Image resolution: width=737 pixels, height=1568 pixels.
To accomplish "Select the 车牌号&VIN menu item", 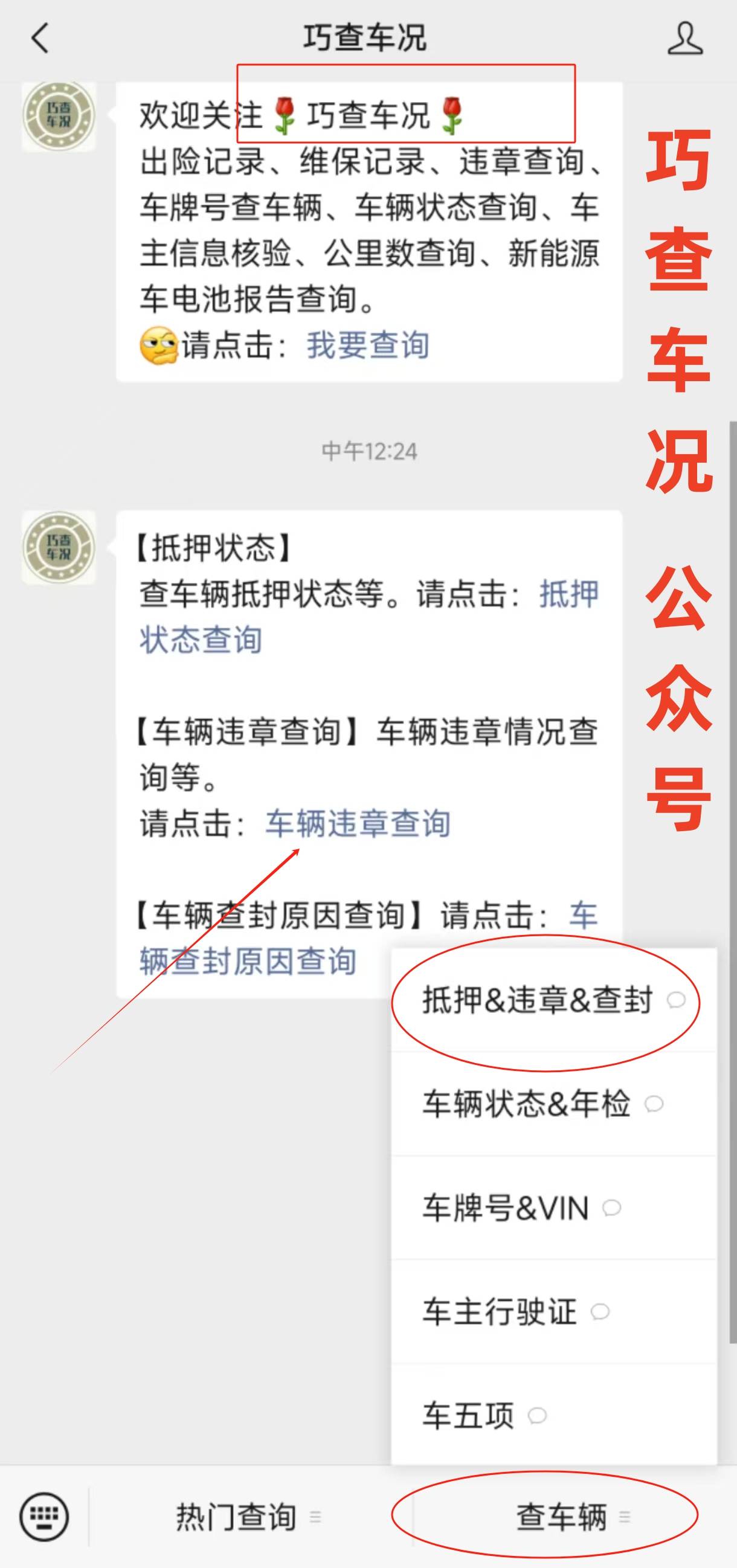I will coord(506,1207).
